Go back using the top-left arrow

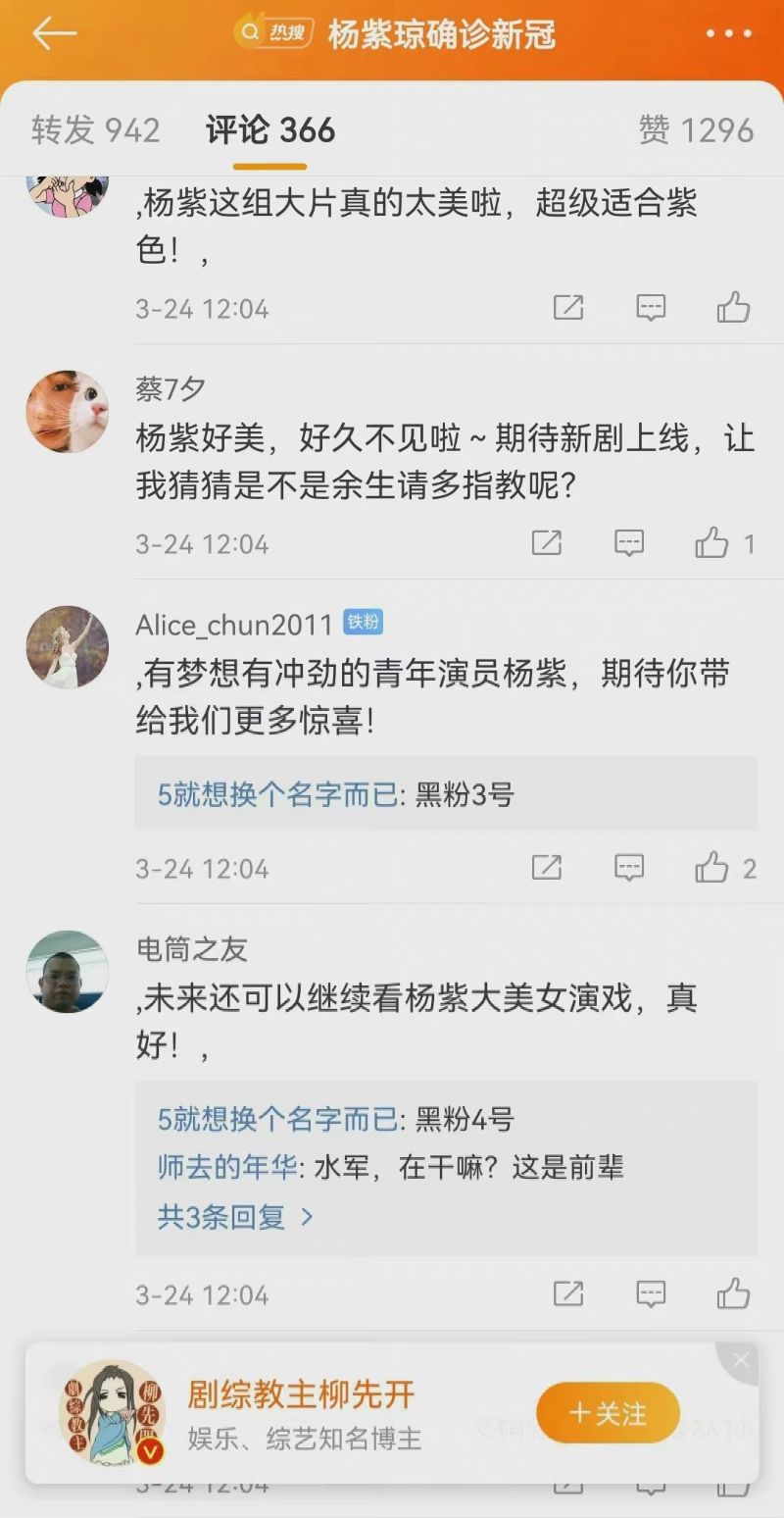[x=54, y=33]
